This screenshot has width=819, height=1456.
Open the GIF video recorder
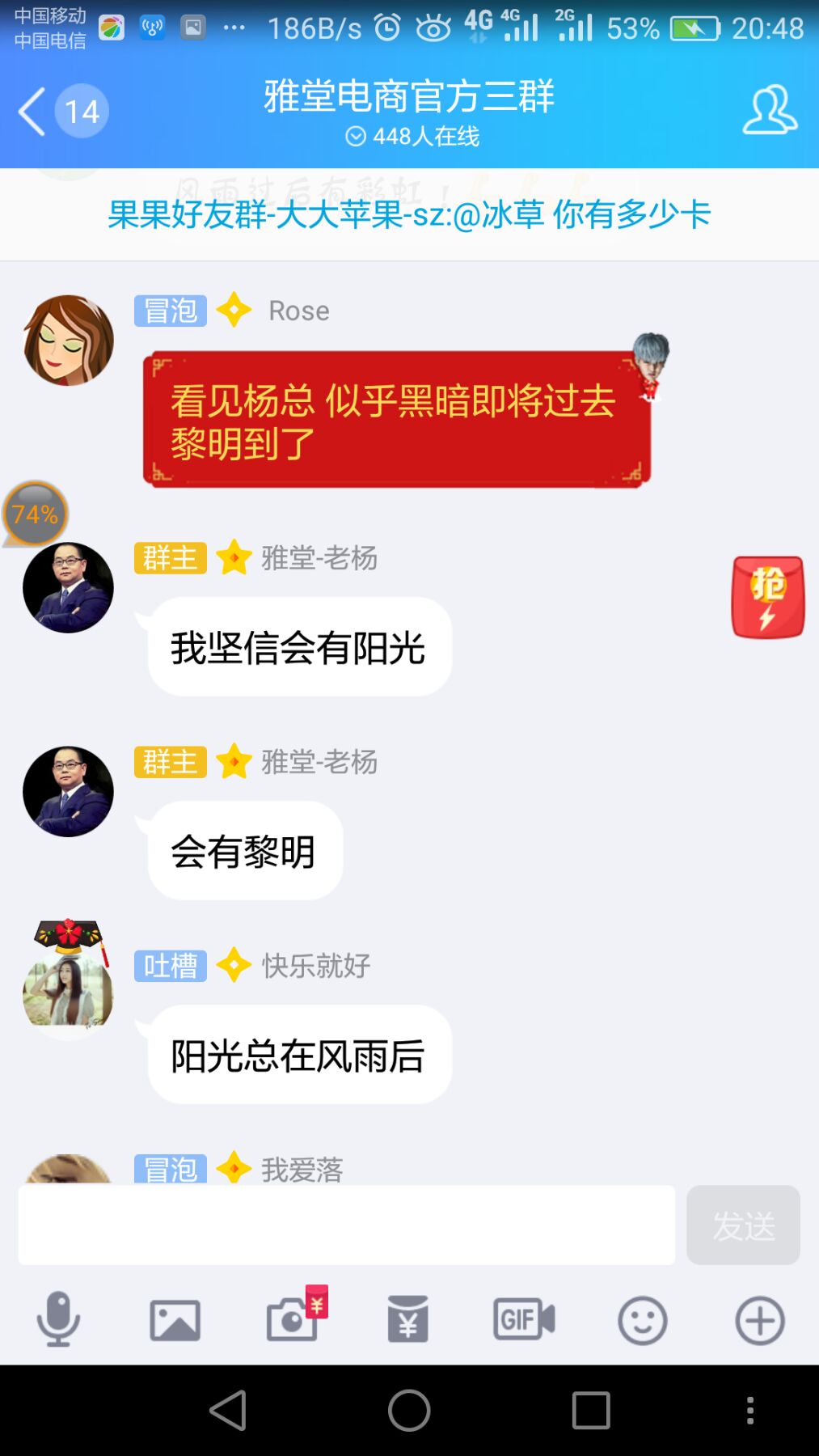point(525,1320)
